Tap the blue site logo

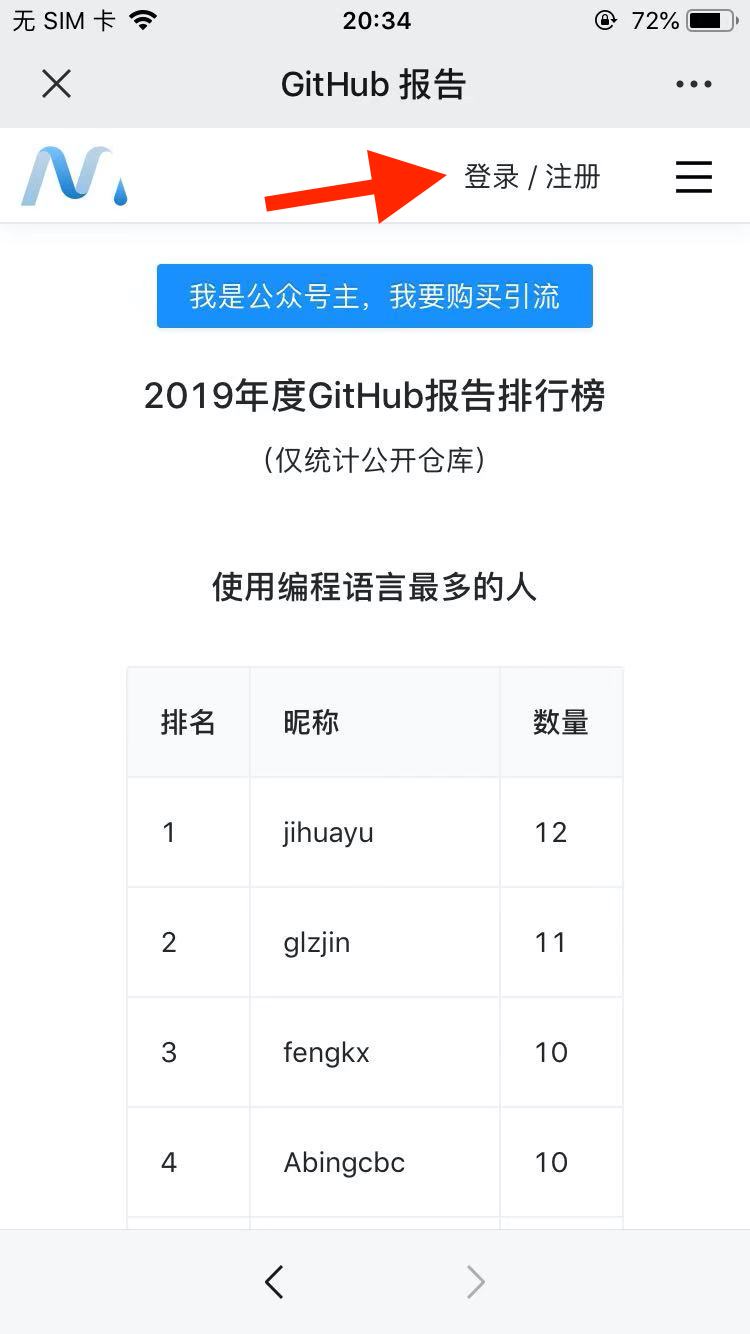pyautogui.click(x=75, y=177)
